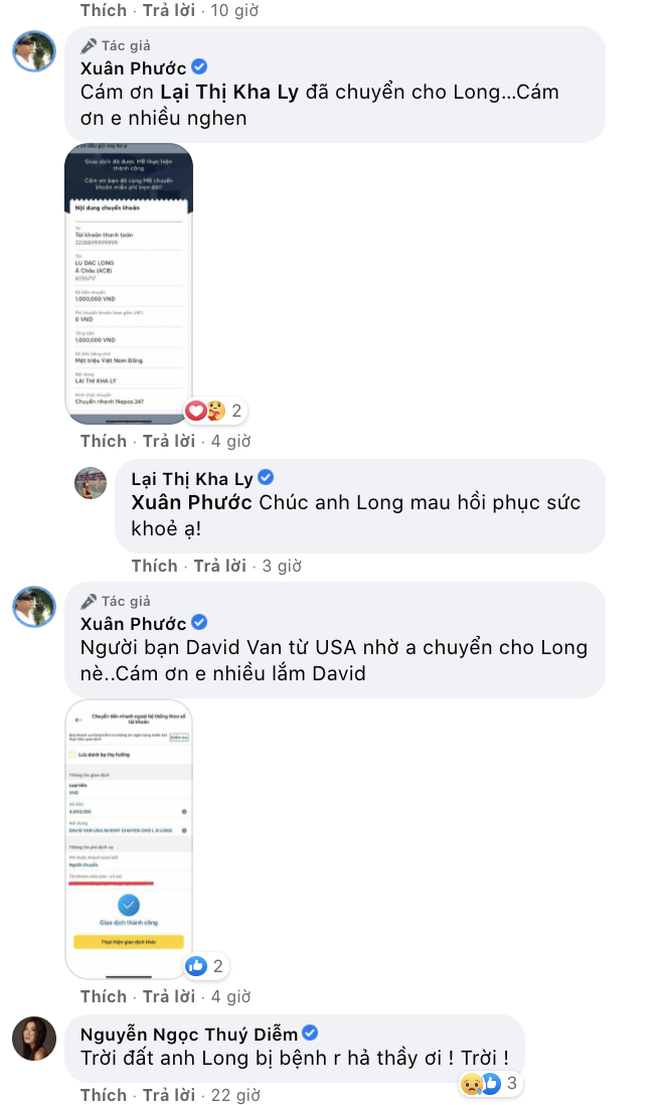
Task: Like the comment posted 10 giờ ago
Action: click(x=104, y=11)
